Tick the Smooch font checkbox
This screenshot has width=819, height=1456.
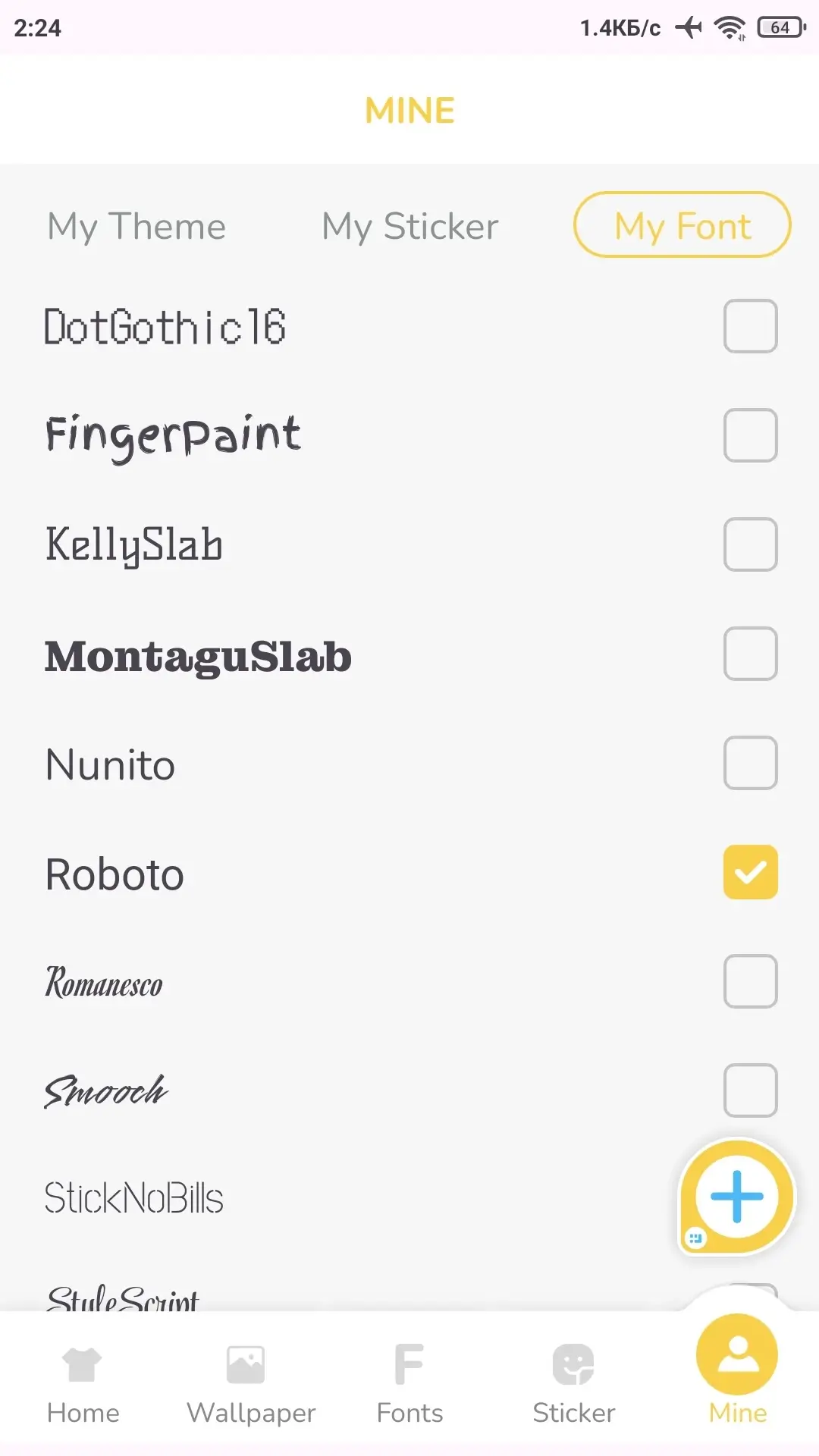point(750,1090)
